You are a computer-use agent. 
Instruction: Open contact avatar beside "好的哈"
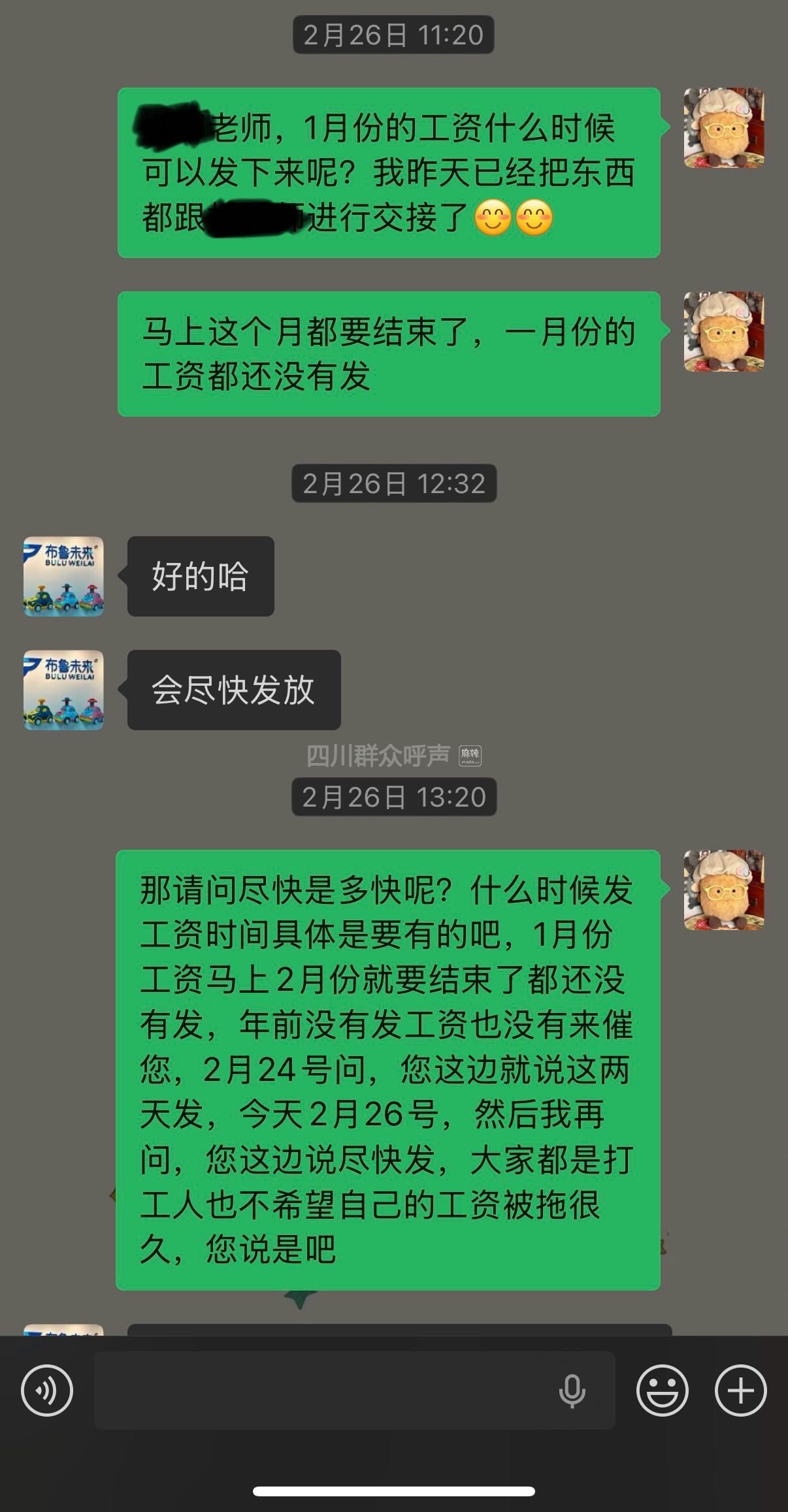click(x=63, y=576)
